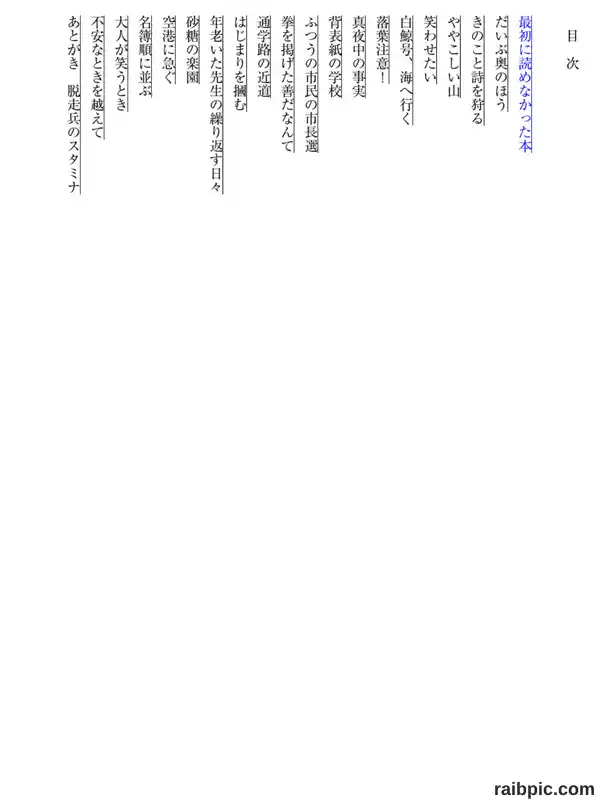Go to chapter だいぶ奥のほう
The width and height of the screenshot is (600, 800).
pos(502,64)
